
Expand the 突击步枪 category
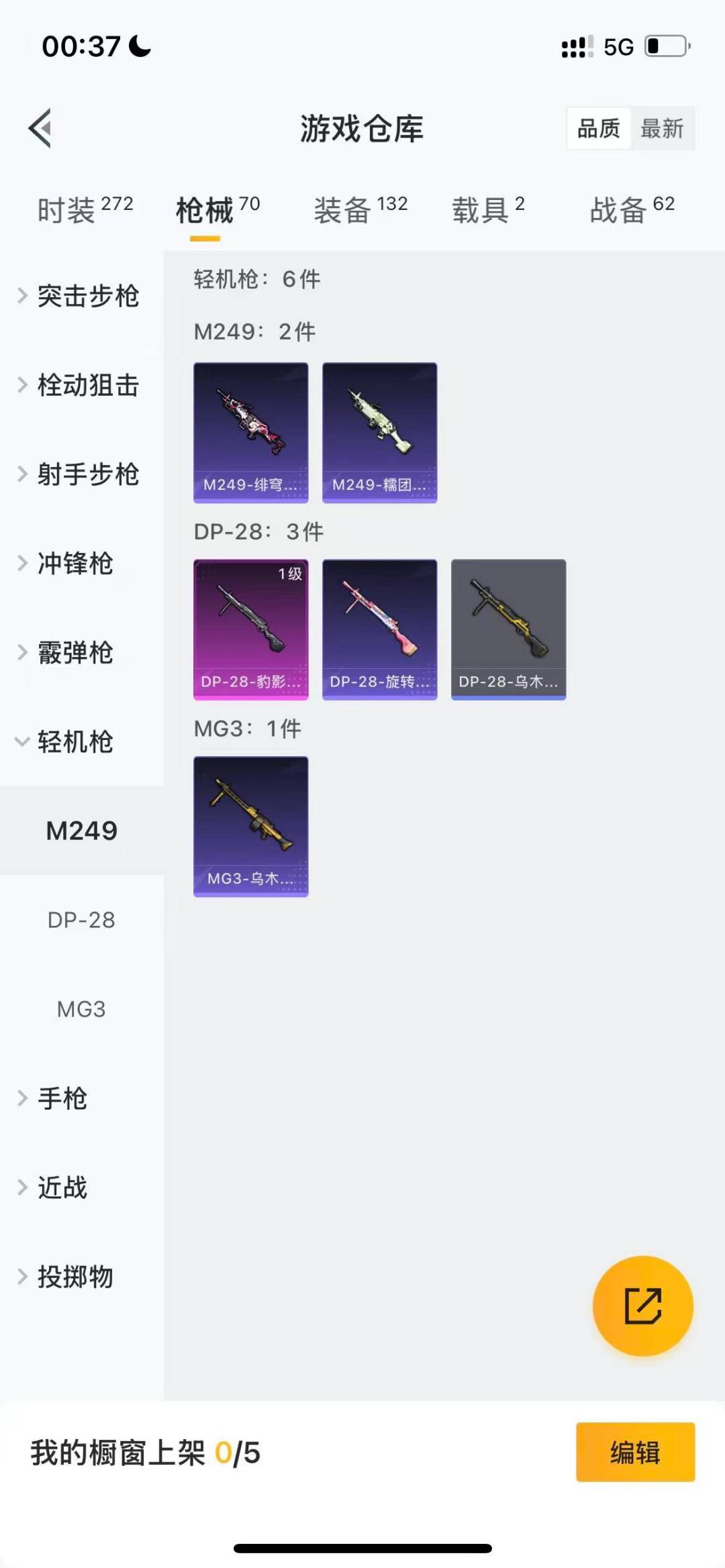[89, 297]
